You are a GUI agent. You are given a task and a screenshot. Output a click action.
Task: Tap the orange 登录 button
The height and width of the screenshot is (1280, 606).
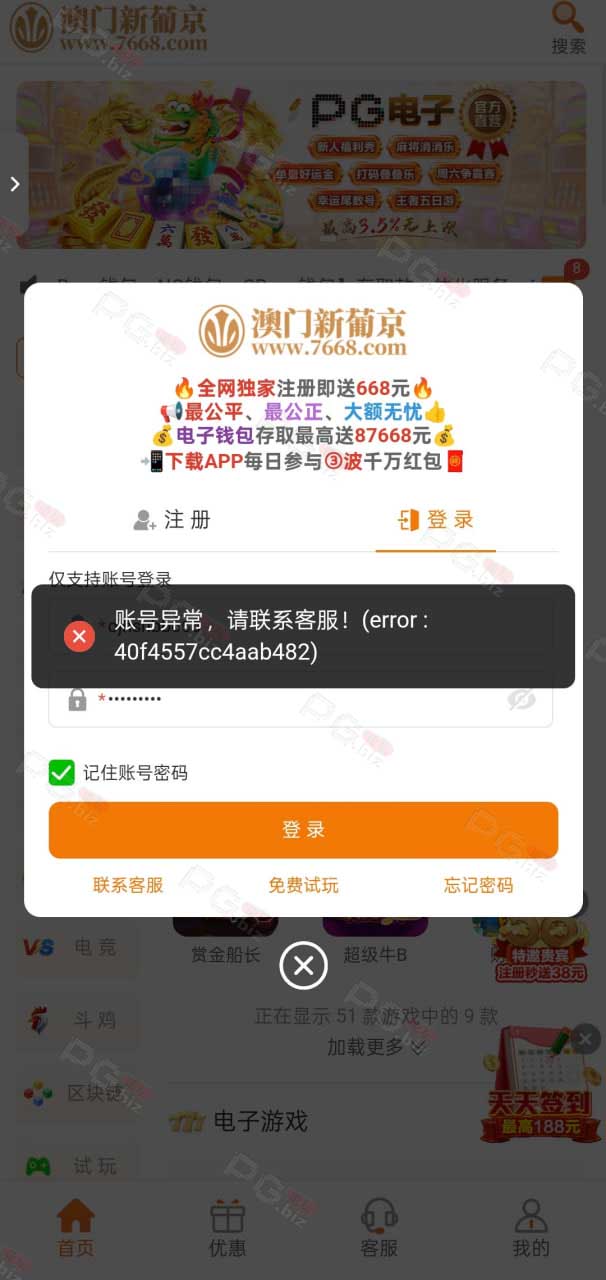click(303, 830)
